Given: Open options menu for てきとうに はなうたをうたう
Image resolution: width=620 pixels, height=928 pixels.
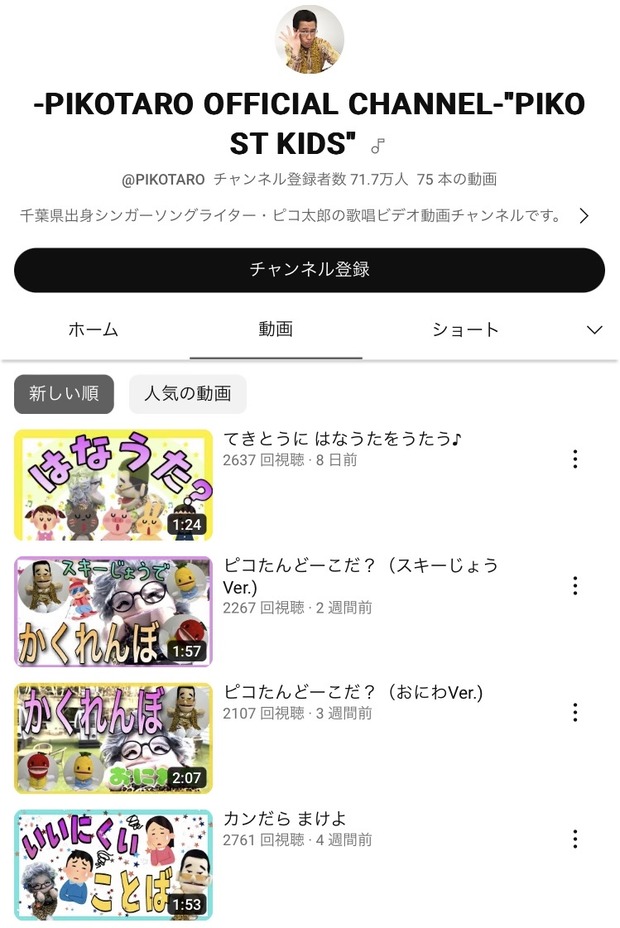Looking at the screenshot, I should pos(575,459).
